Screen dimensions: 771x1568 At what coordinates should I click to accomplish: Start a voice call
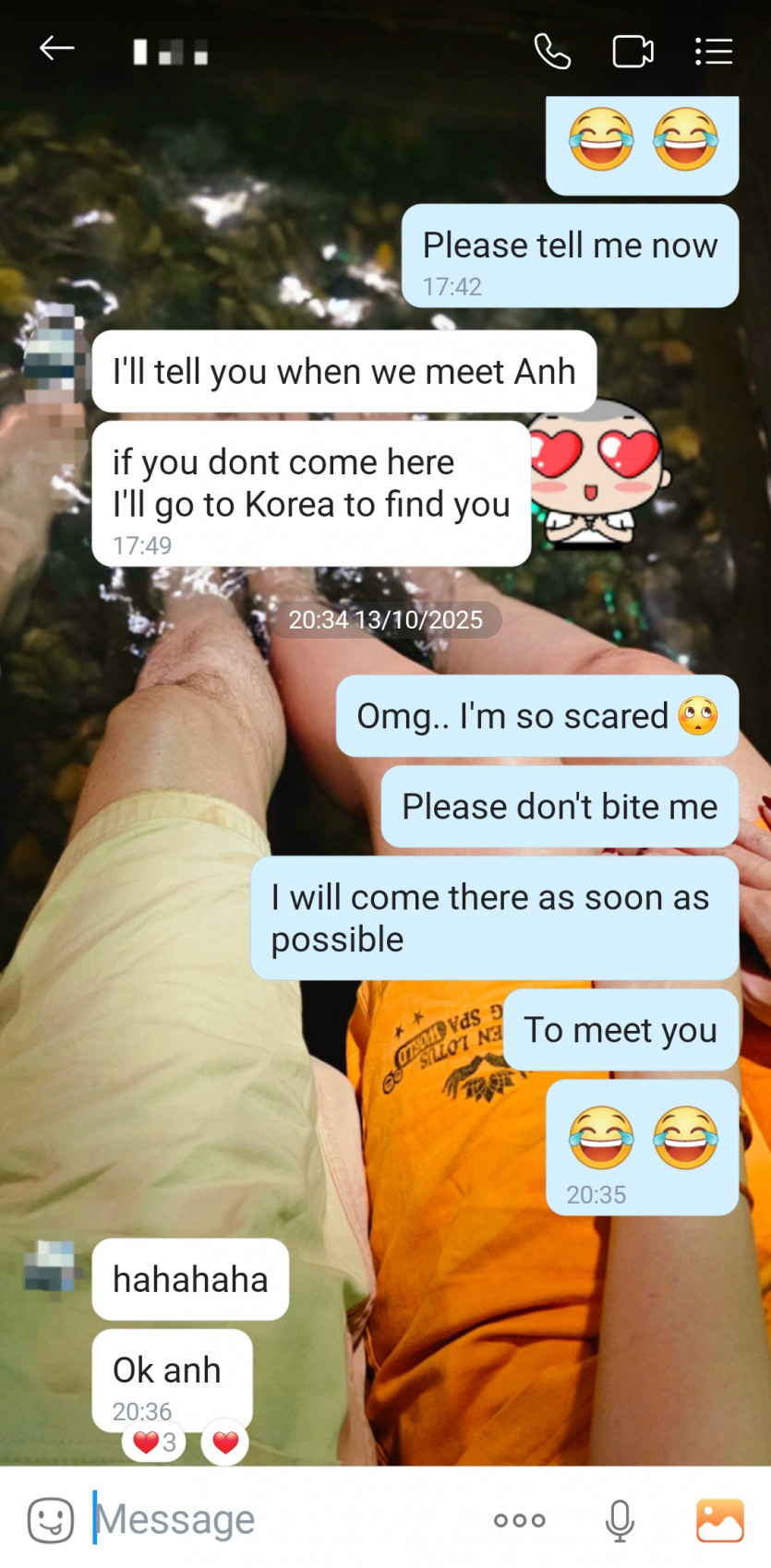[552, 52]
